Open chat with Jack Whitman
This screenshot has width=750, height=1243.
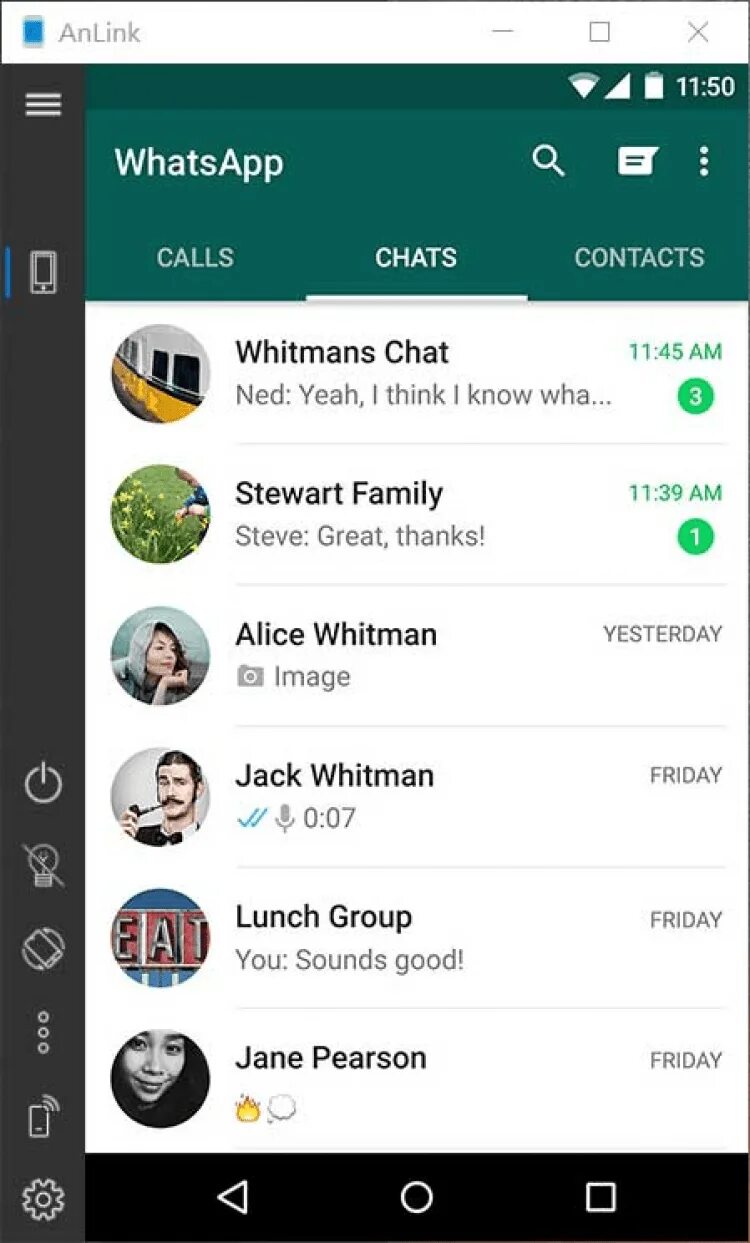[x=420, y=796]
